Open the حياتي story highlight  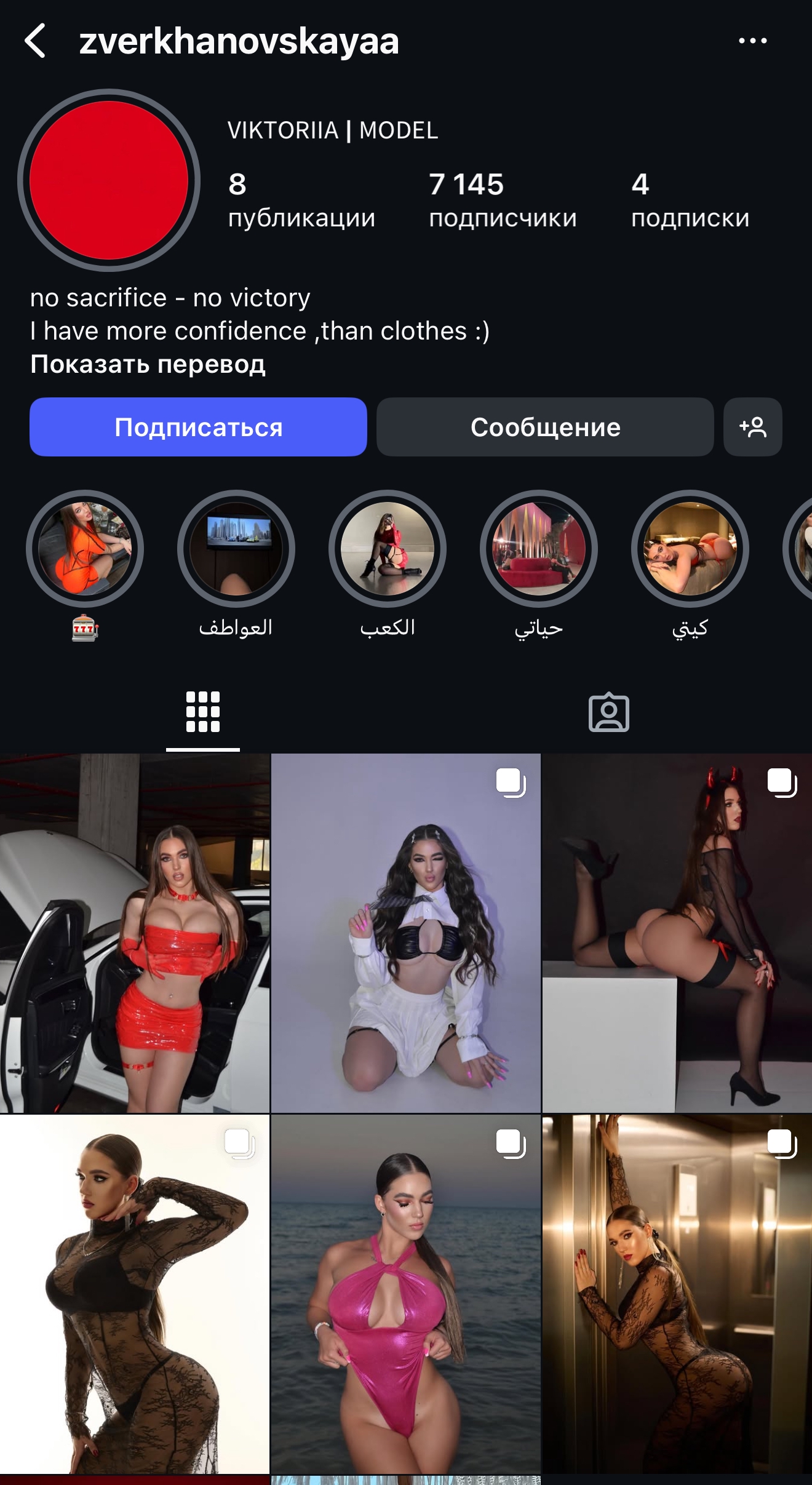coord(539,549)
